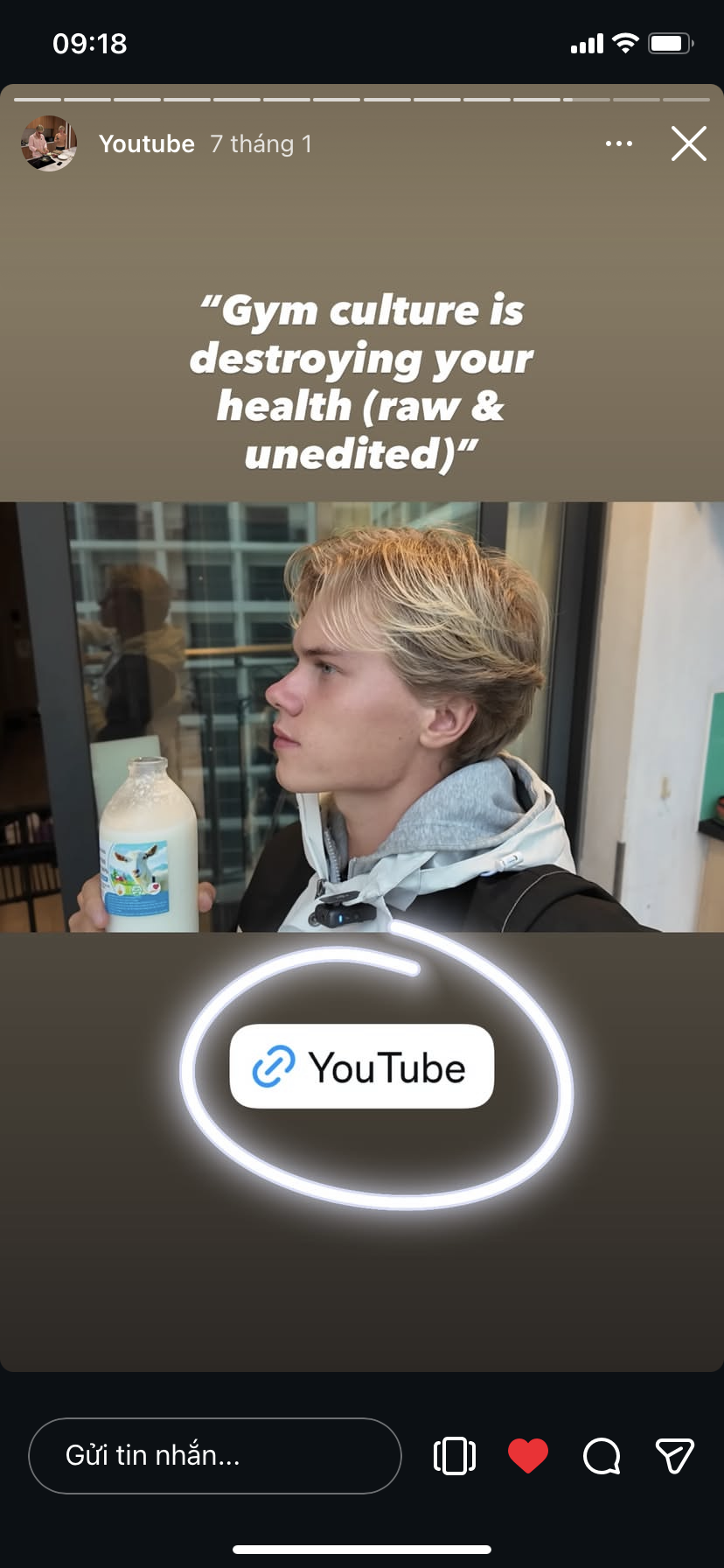Close the story viewer
This screenshot has width=724, height=1568.
[x=688, y=143]
